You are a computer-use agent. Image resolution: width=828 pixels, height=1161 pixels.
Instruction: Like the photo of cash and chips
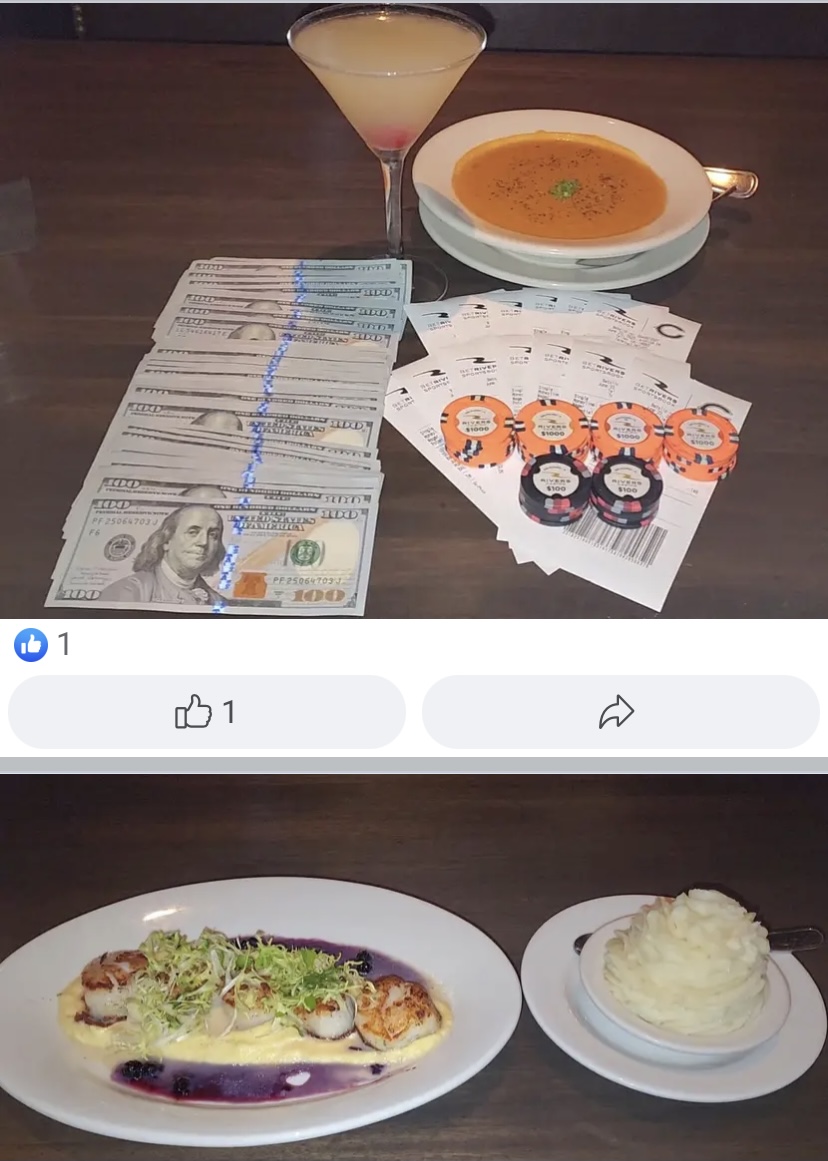(x=206, y=712)
